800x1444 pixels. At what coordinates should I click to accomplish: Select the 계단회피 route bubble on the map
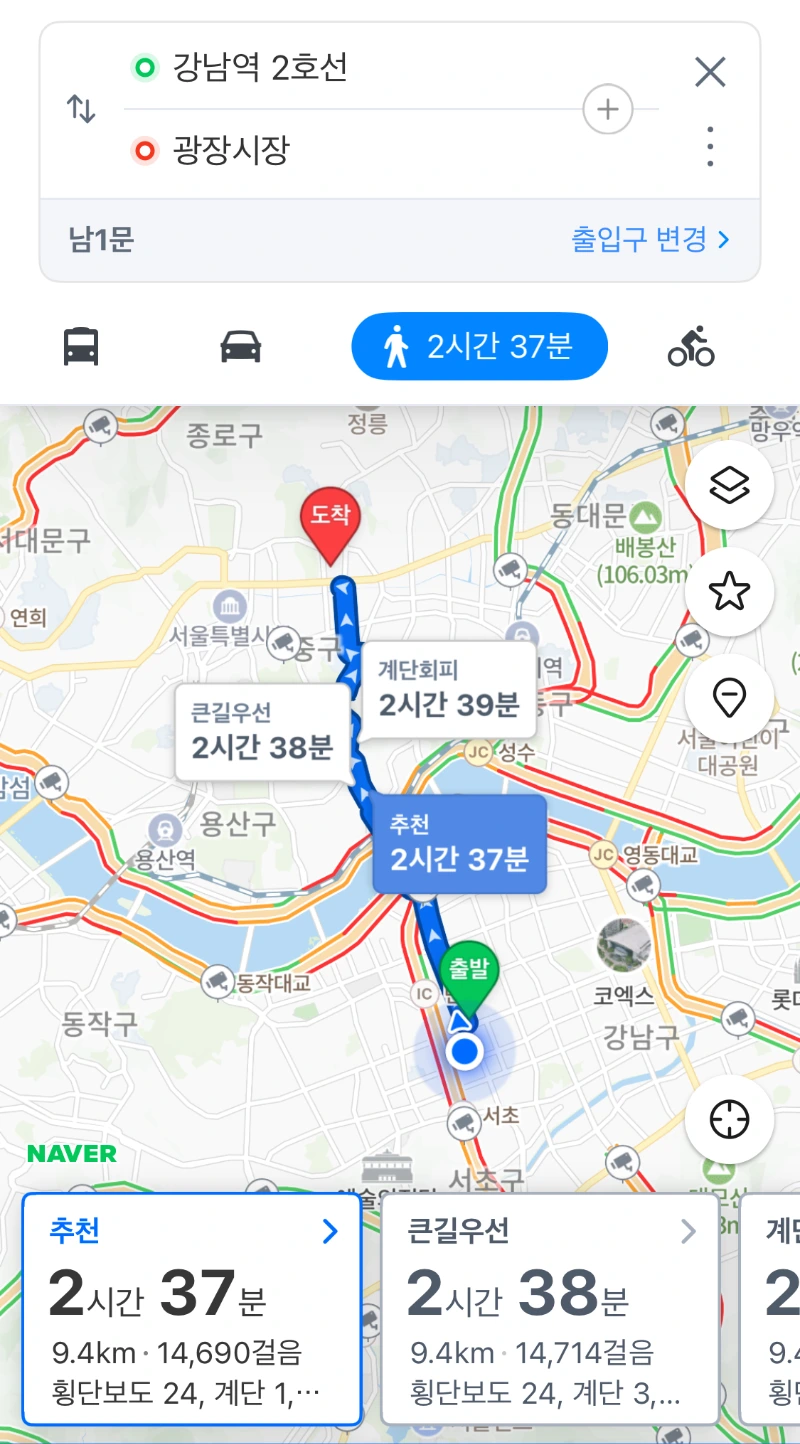448,690
